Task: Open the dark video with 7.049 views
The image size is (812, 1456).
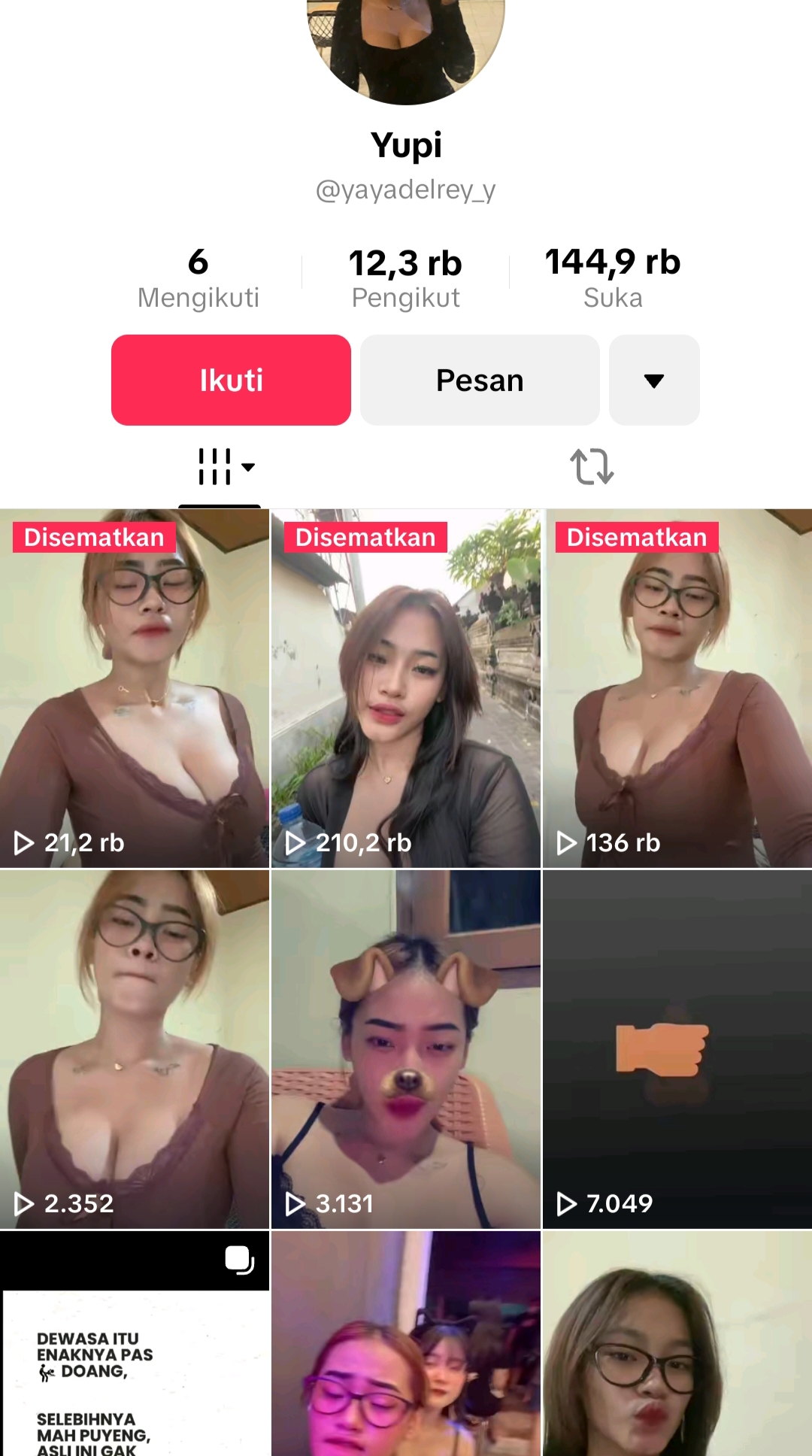Action: point(677,1049)
